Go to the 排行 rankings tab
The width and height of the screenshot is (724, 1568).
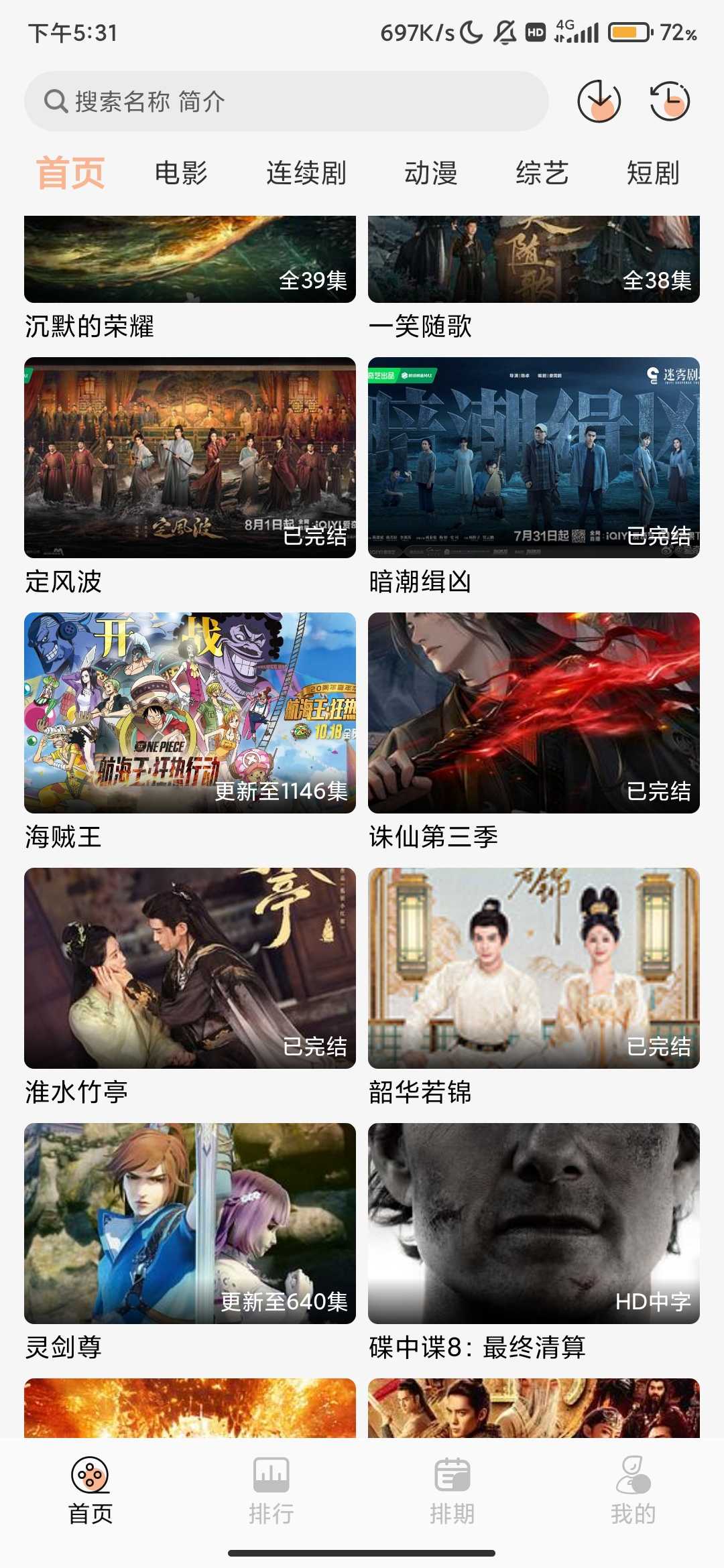point(271,1490)
